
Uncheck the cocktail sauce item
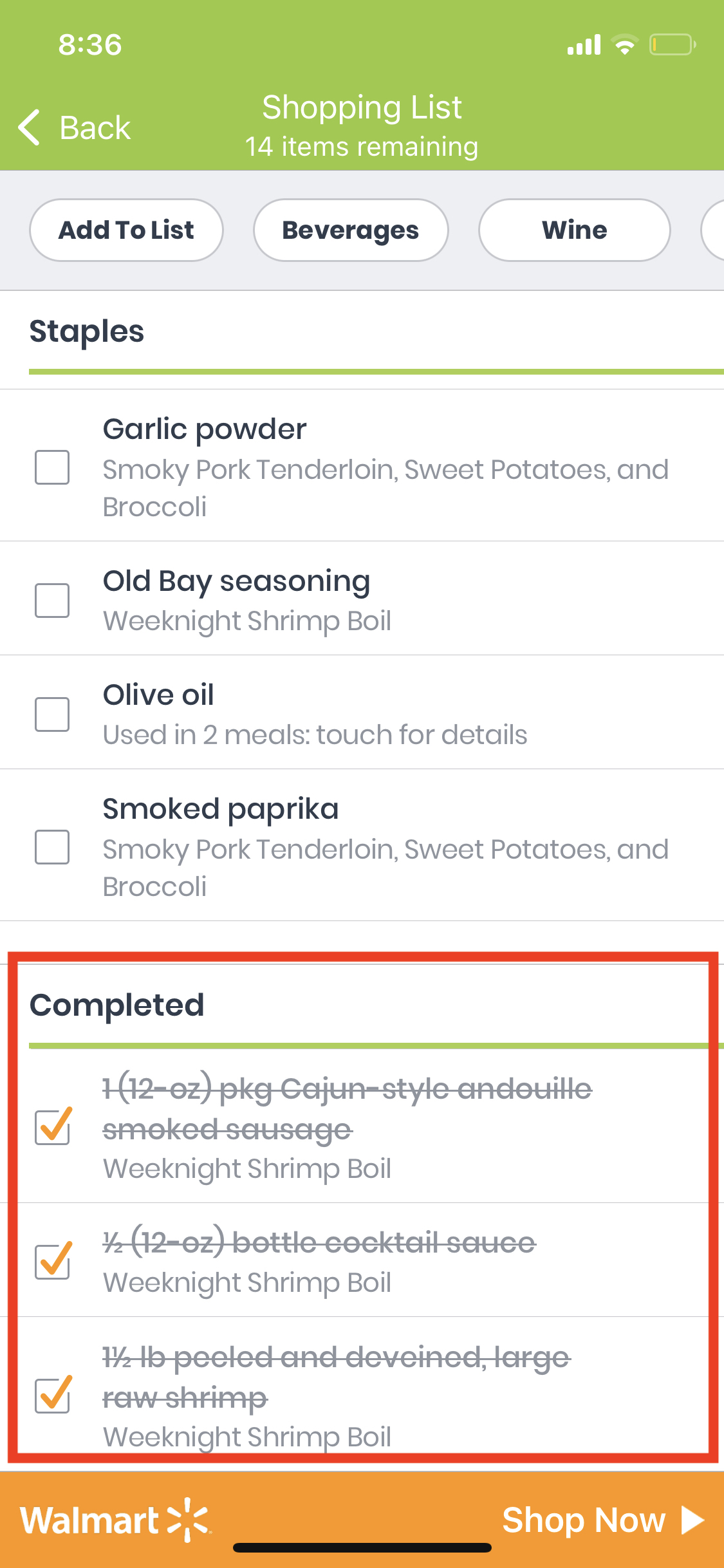[52, 1261]
